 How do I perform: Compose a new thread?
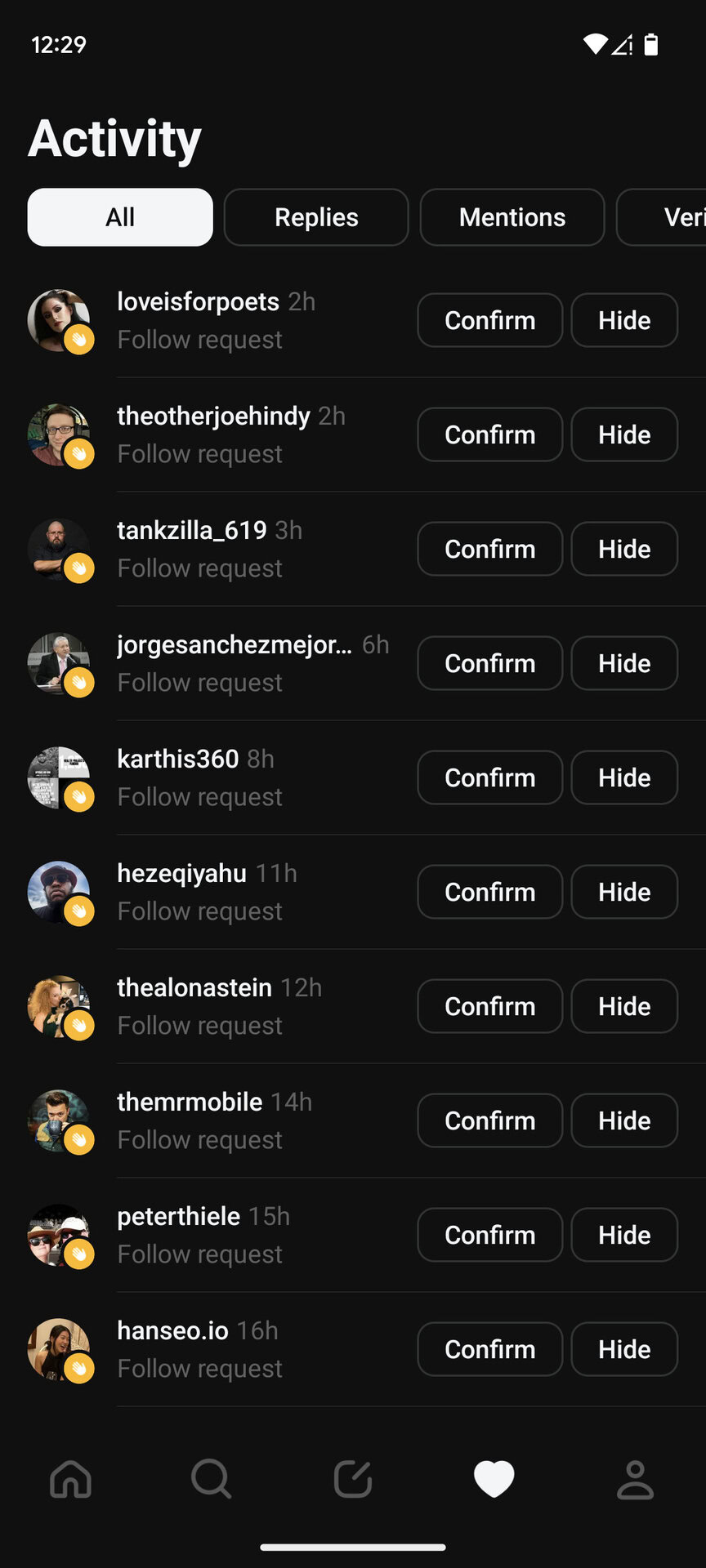coord(353,1479)
